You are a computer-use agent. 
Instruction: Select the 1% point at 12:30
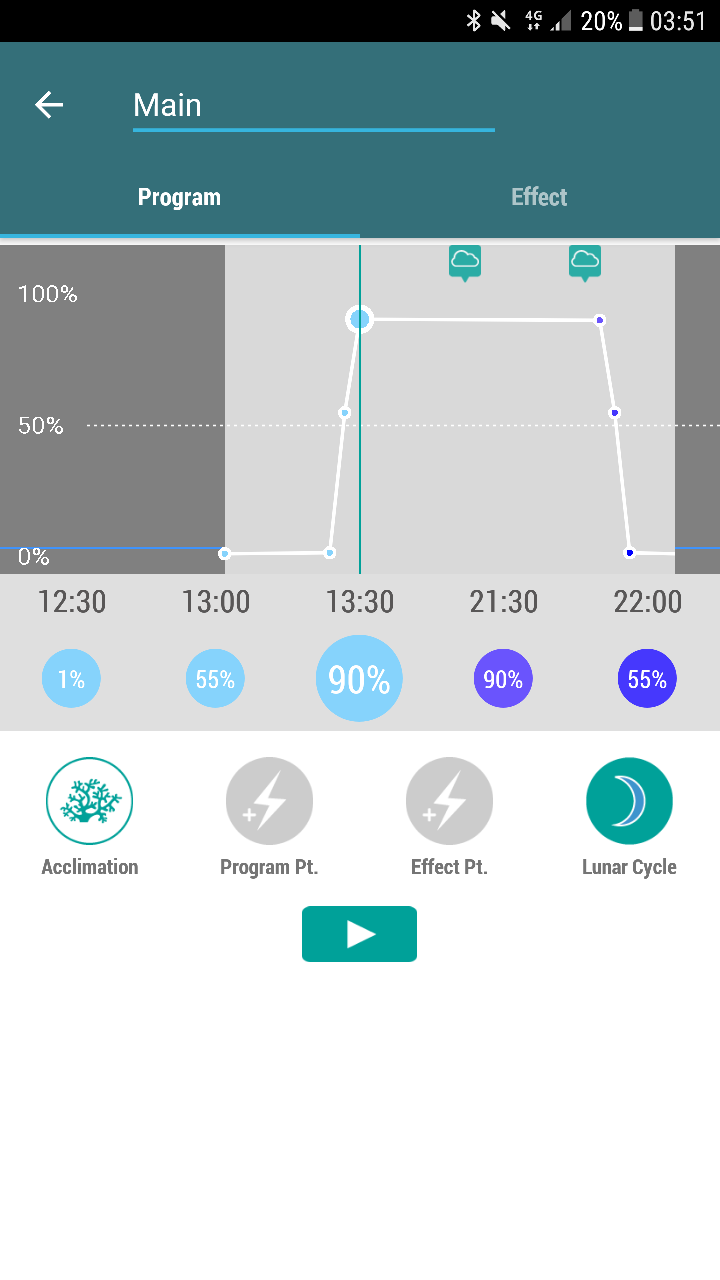pyautogui.click(x=71, y=679)
